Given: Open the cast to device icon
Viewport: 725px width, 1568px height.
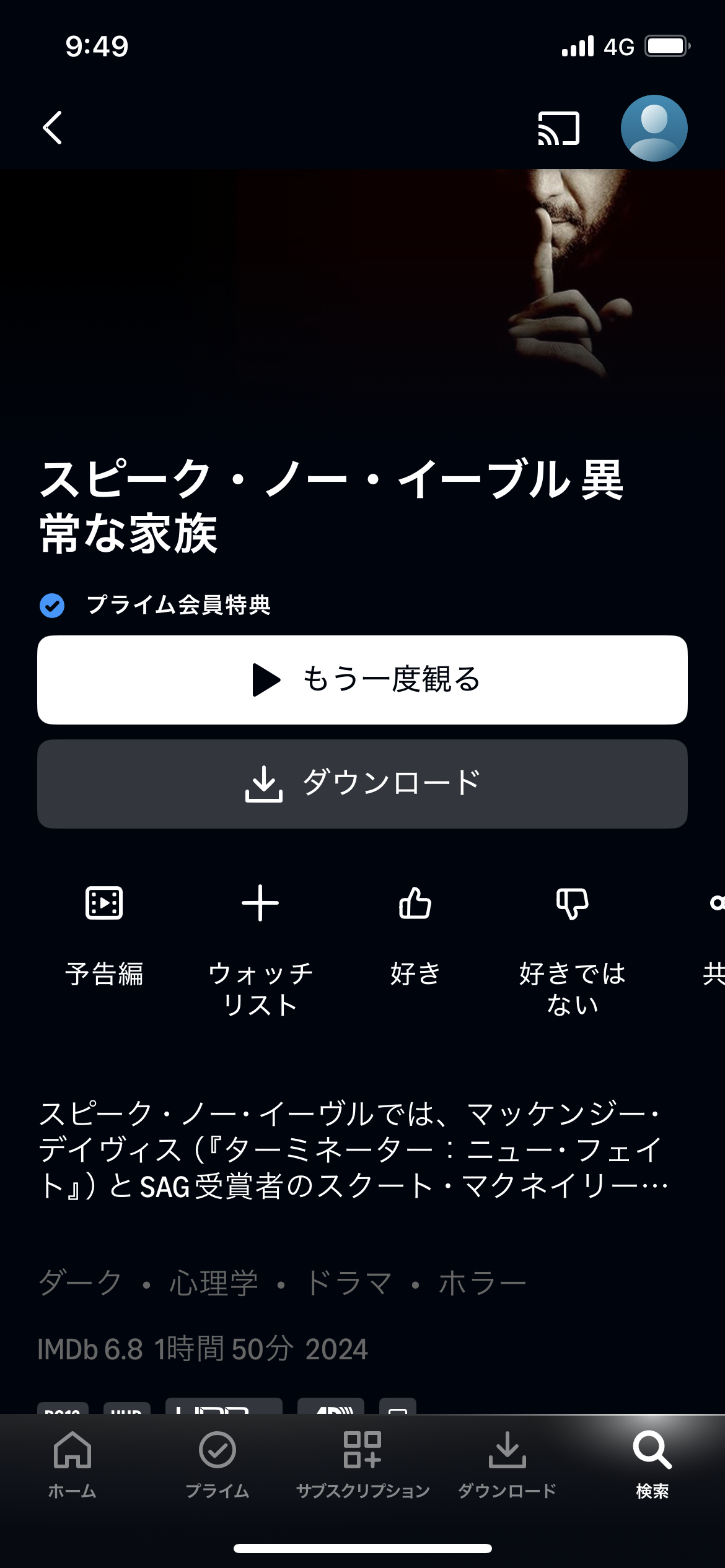Looking at the screenshot, I should pyautogui.click(x=558, y=129).
